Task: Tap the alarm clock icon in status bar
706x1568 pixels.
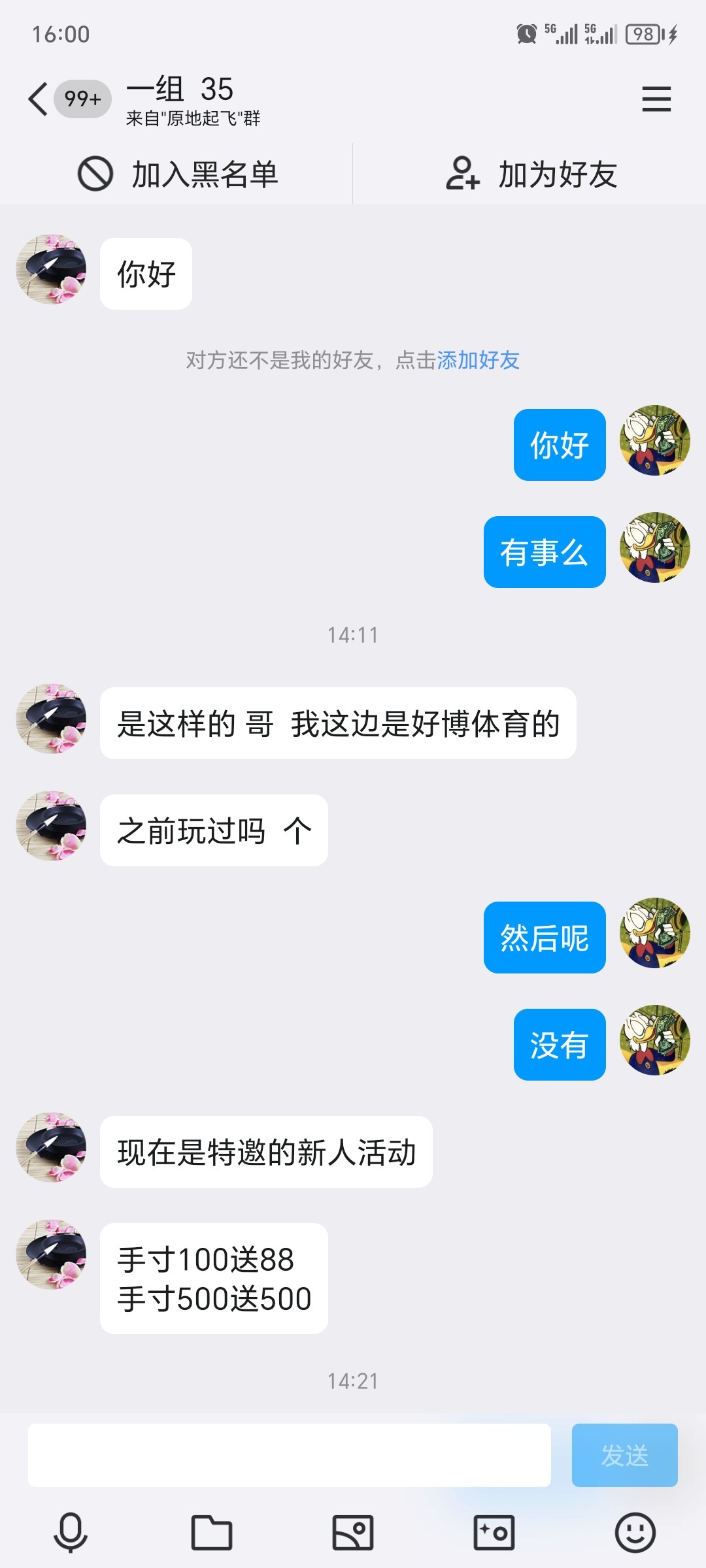Action: (x=523, y=33)
